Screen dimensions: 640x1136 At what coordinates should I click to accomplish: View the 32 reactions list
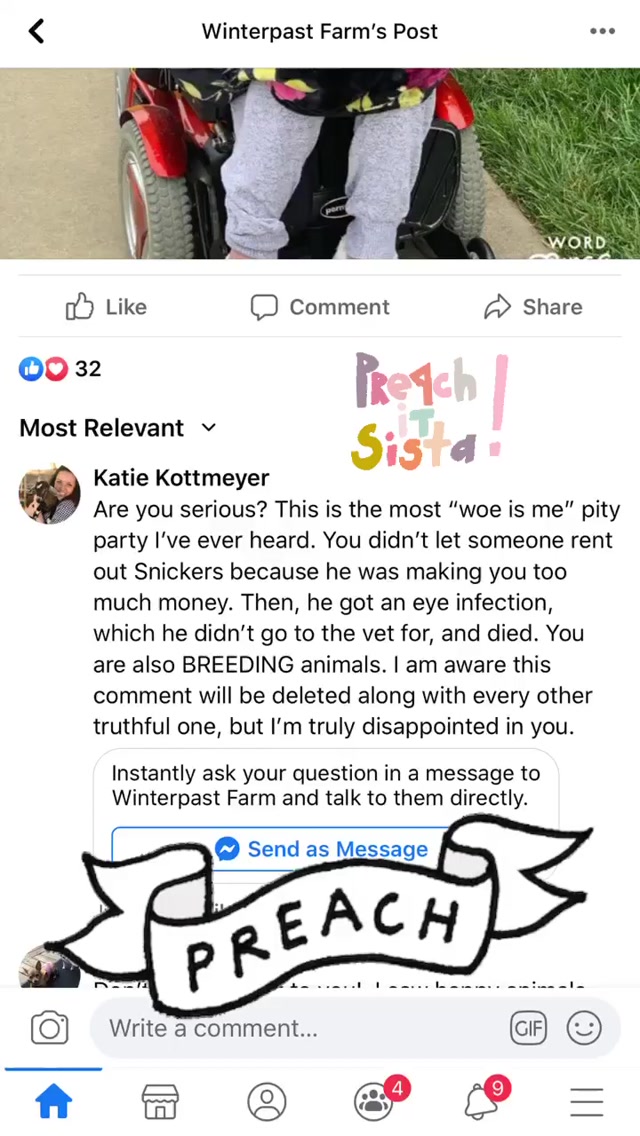coord(61,368)
